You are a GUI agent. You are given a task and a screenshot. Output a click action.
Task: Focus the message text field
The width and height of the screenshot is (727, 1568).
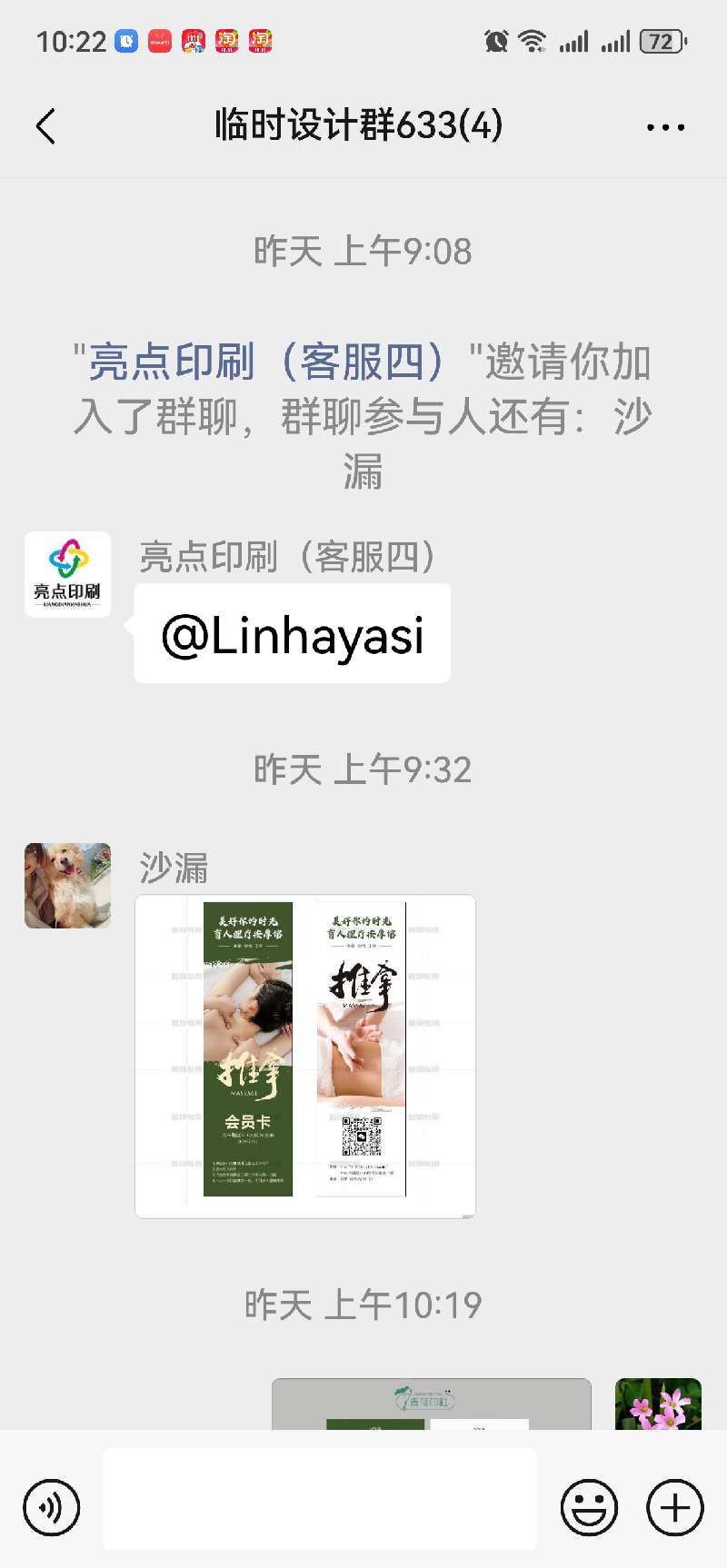coord(319,1499)
